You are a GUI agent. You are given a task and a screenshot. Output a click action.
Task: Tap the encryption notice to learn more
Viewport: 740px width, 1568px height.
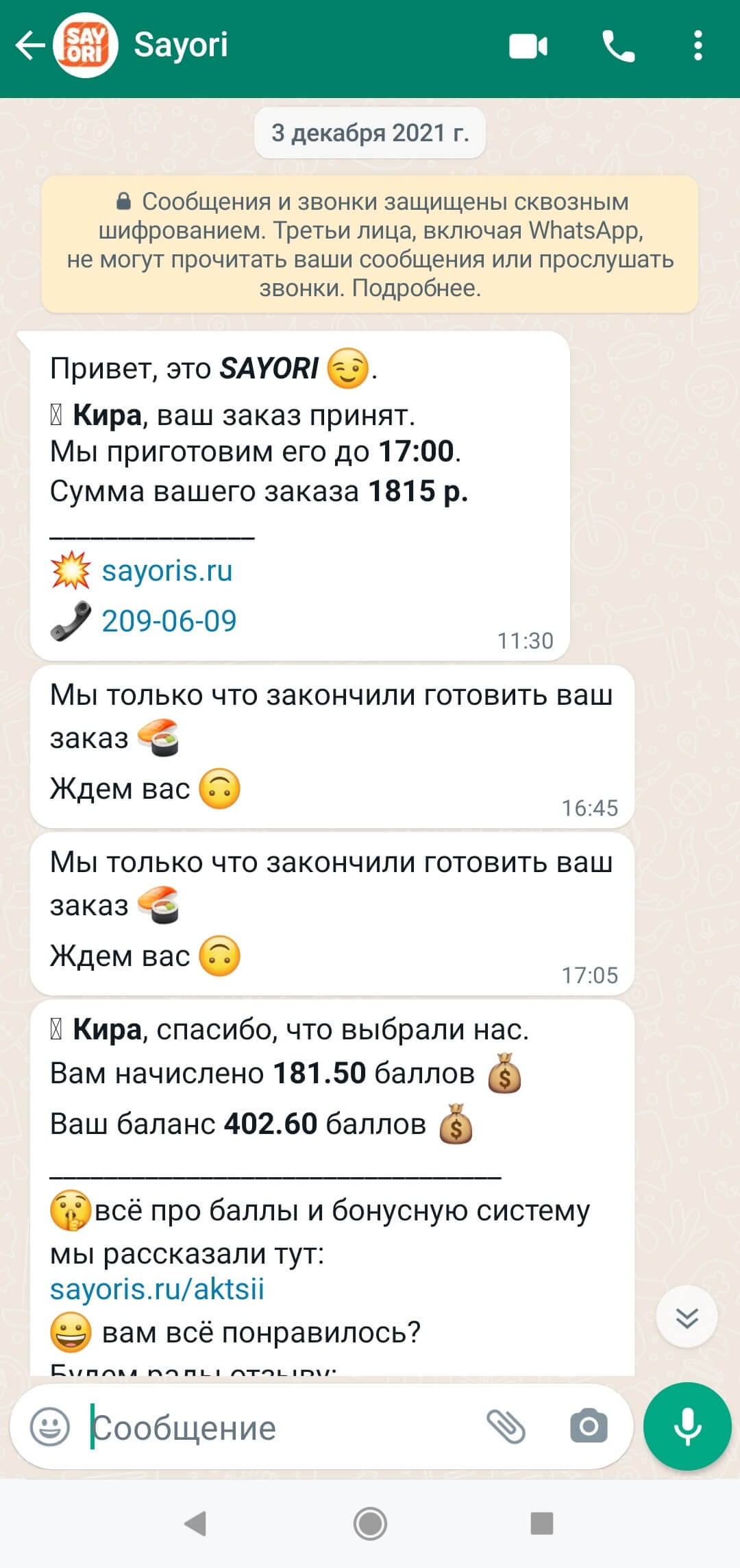[x=370, y=245]
